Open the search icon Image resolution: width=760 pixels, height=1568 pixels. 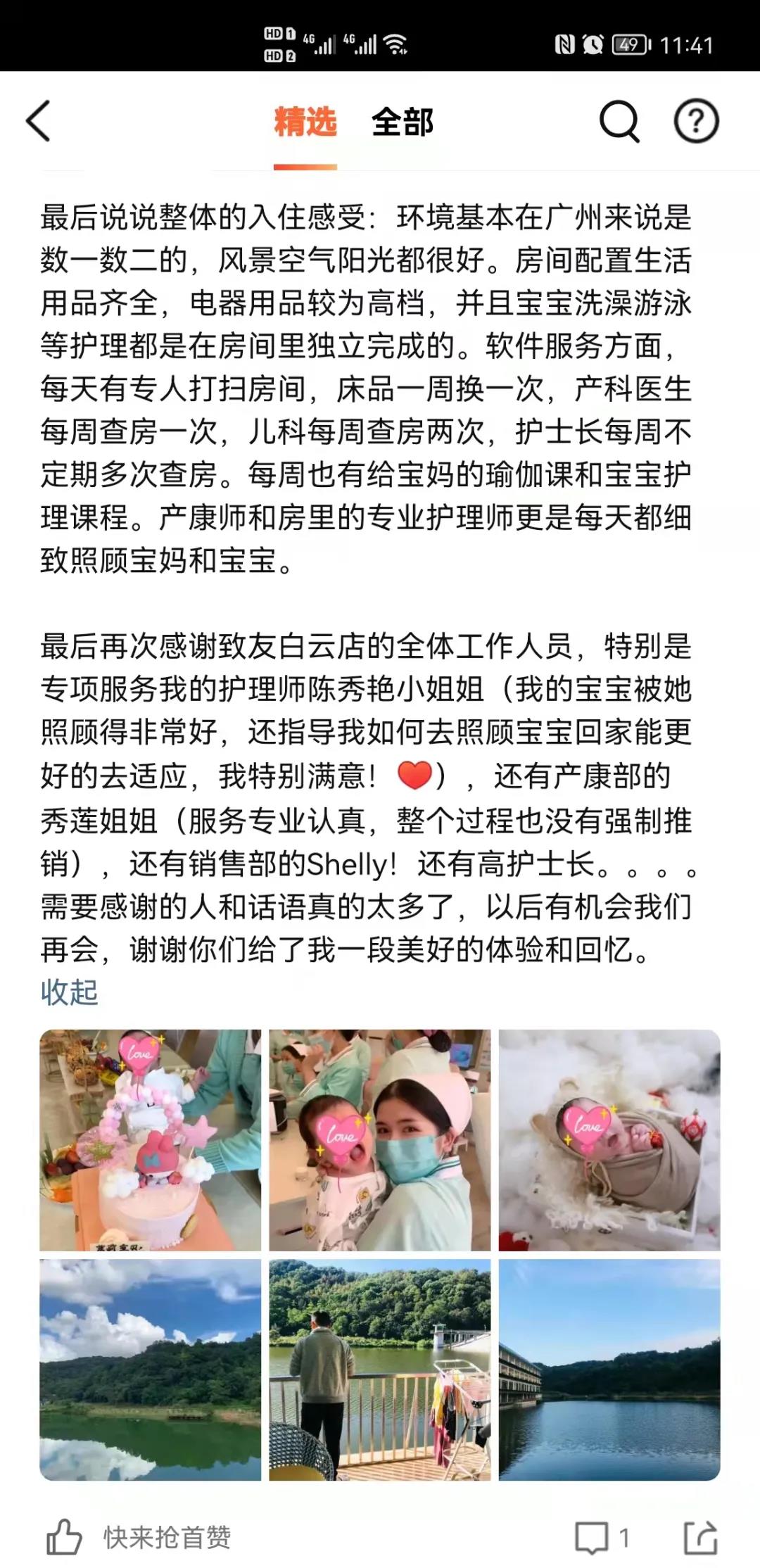619,121
